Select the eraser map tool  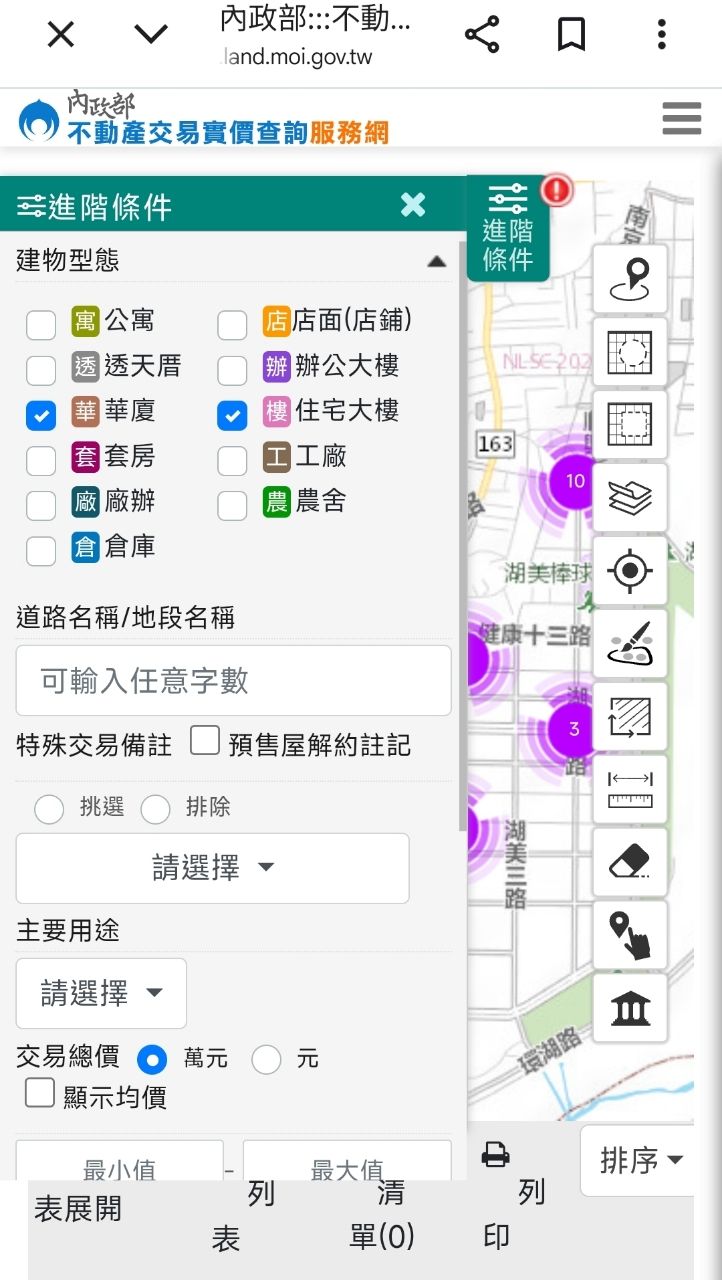(x=630, y=862)
